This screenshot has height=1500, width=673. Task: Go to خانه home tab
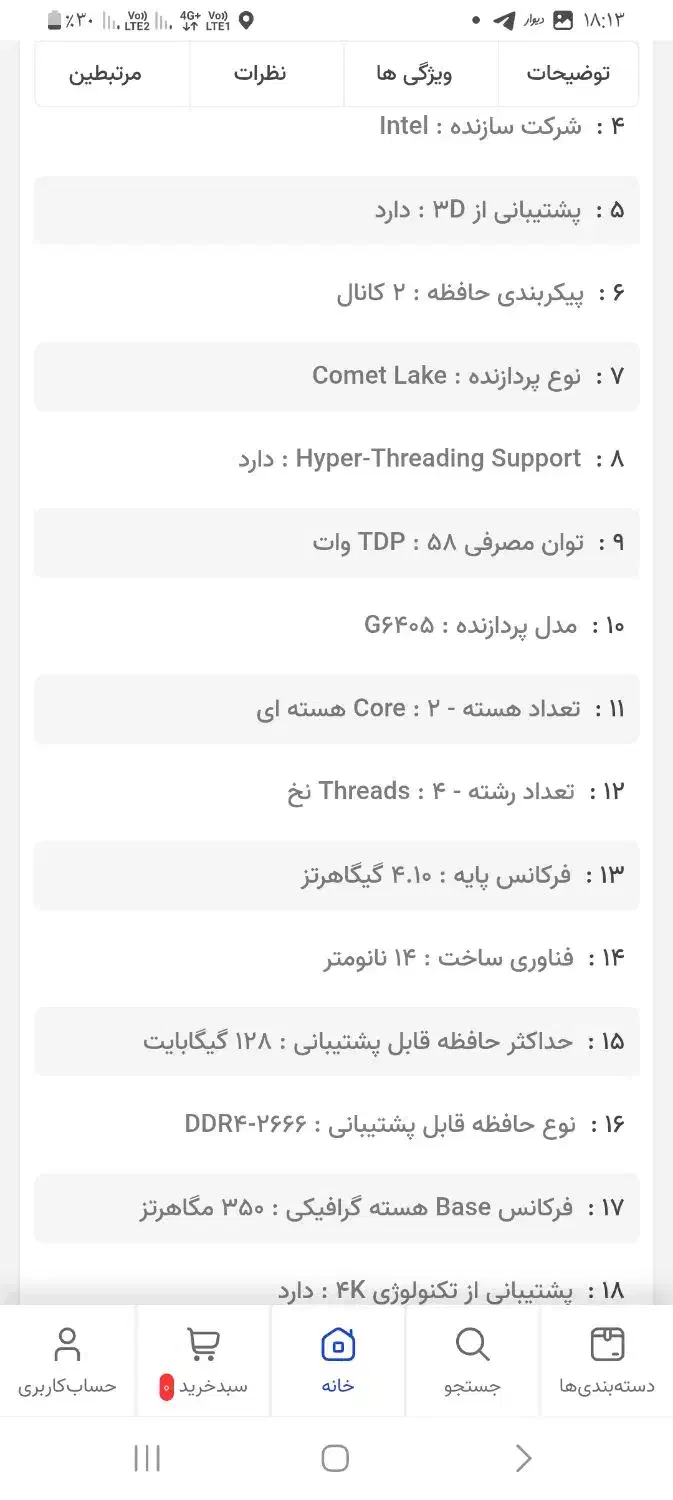tap(338, 1361)
